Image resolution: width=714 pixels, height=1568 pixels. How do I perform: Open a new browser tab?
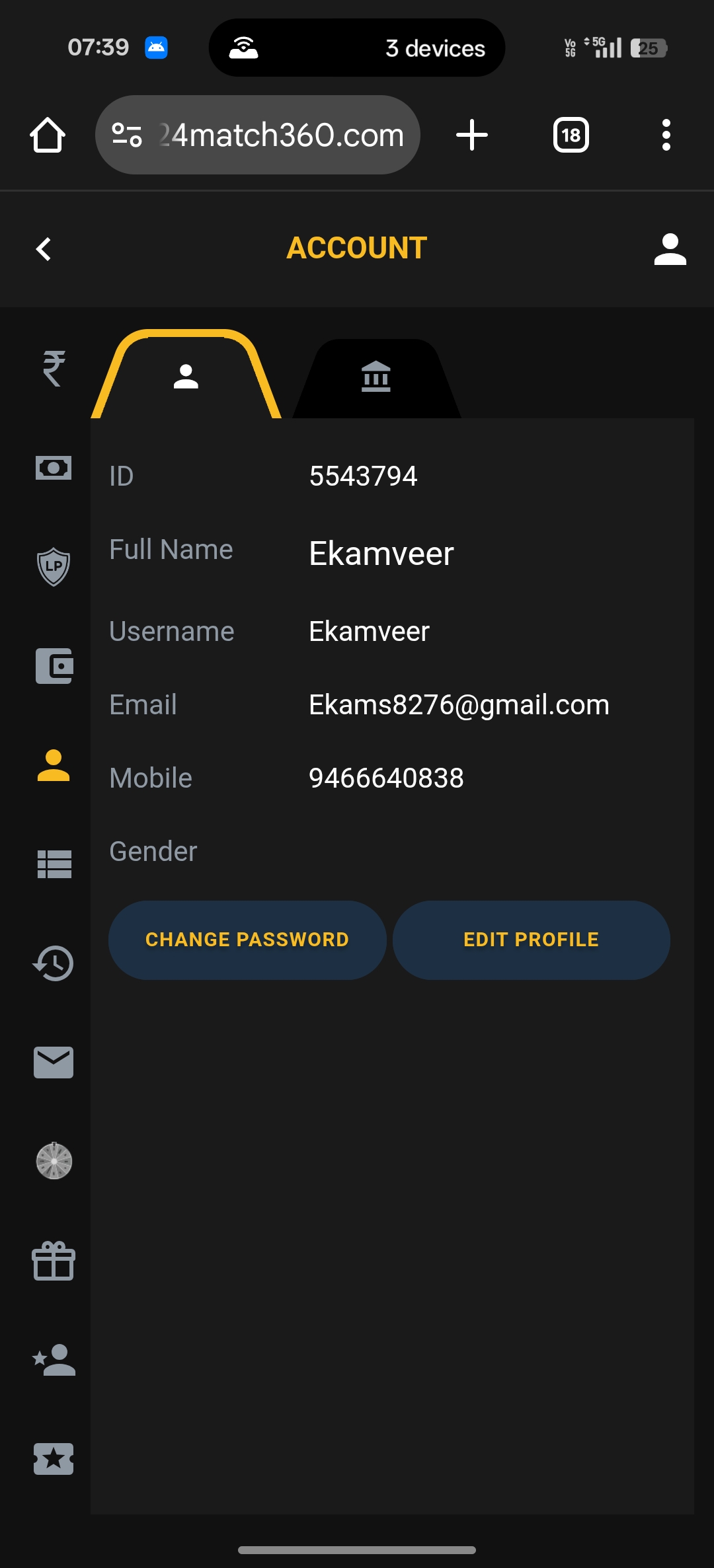(472, 135)
